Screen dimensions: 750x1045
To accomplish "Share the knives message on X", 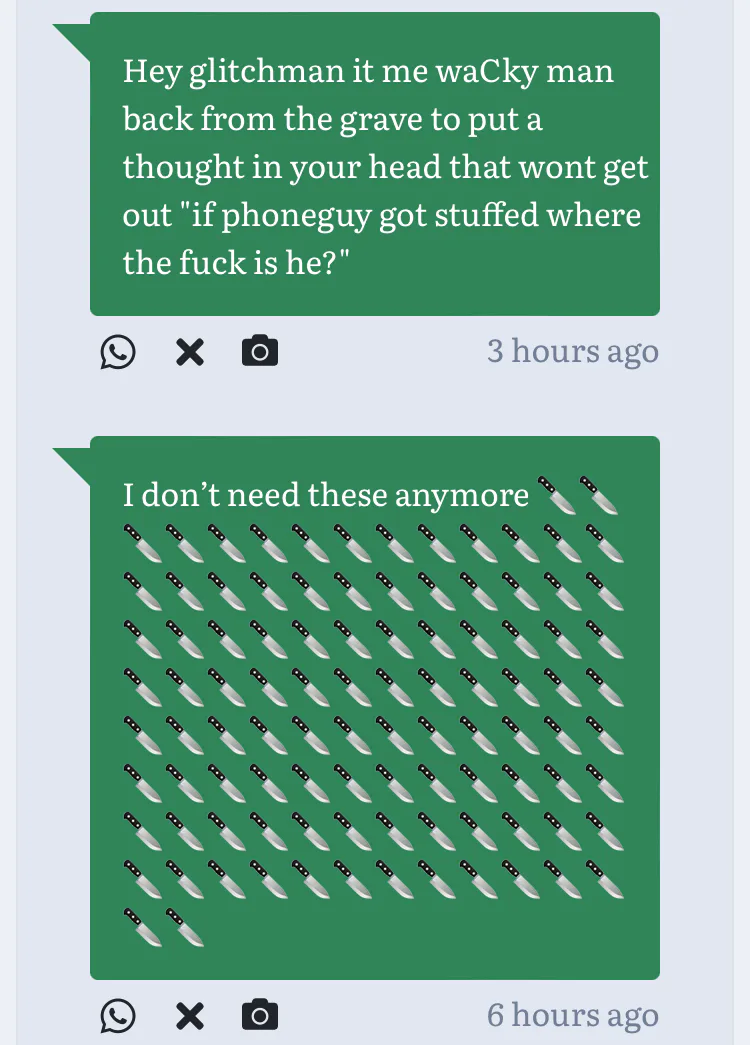I will (190, 1016).
